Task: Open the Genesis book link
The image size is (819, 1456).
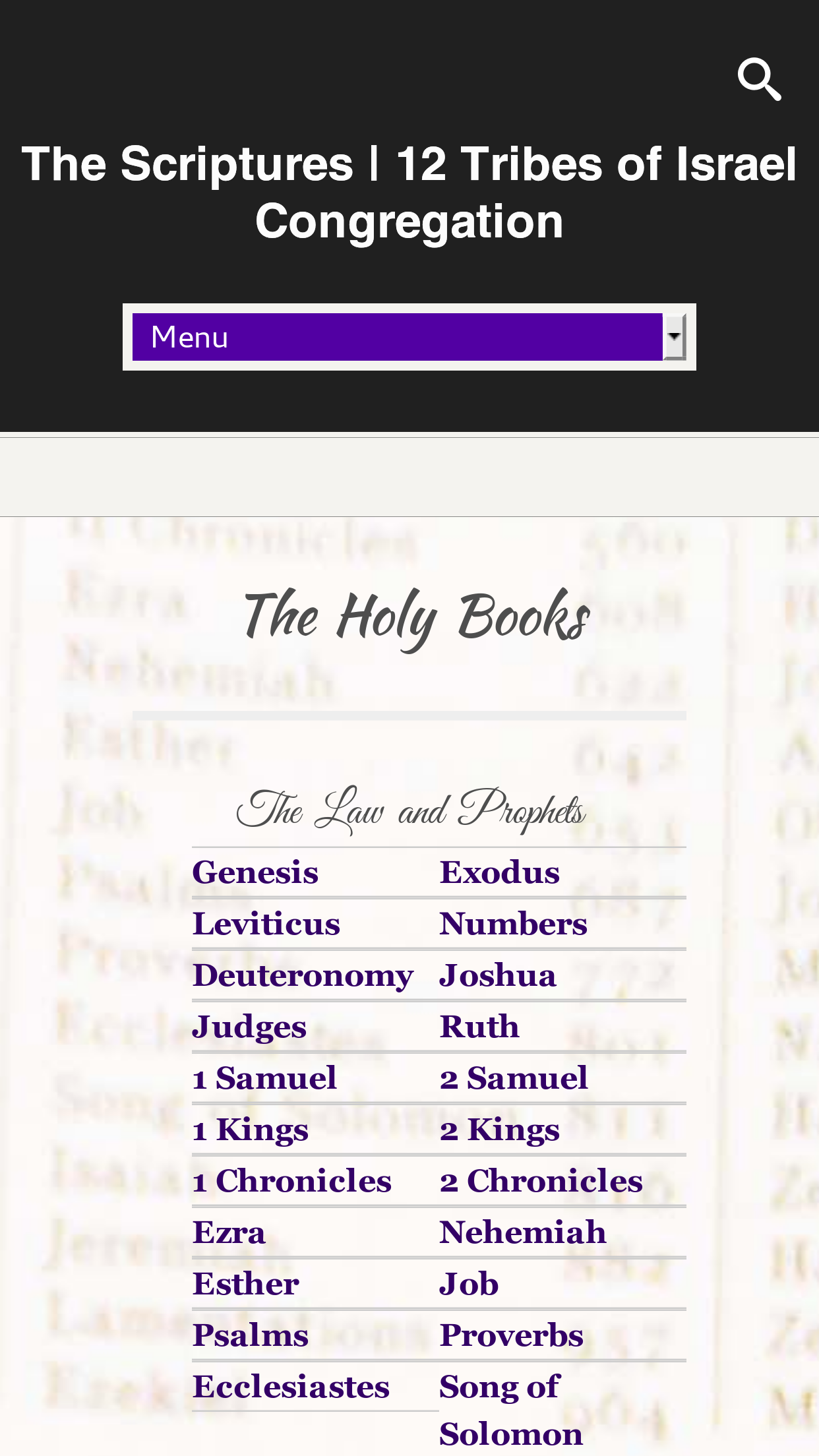Action: pos(255,872)
